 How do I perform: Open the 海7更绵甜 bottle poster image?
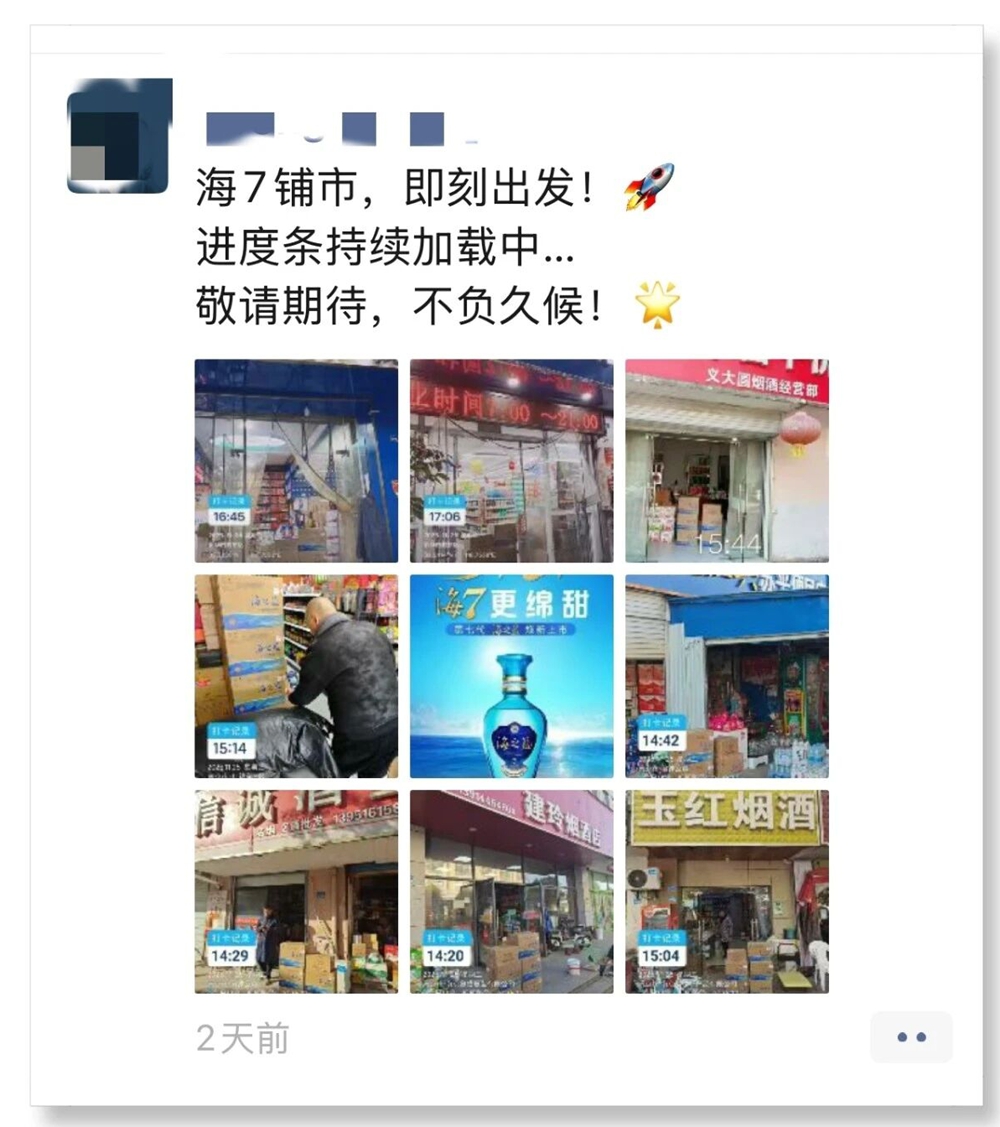point(511,676)
